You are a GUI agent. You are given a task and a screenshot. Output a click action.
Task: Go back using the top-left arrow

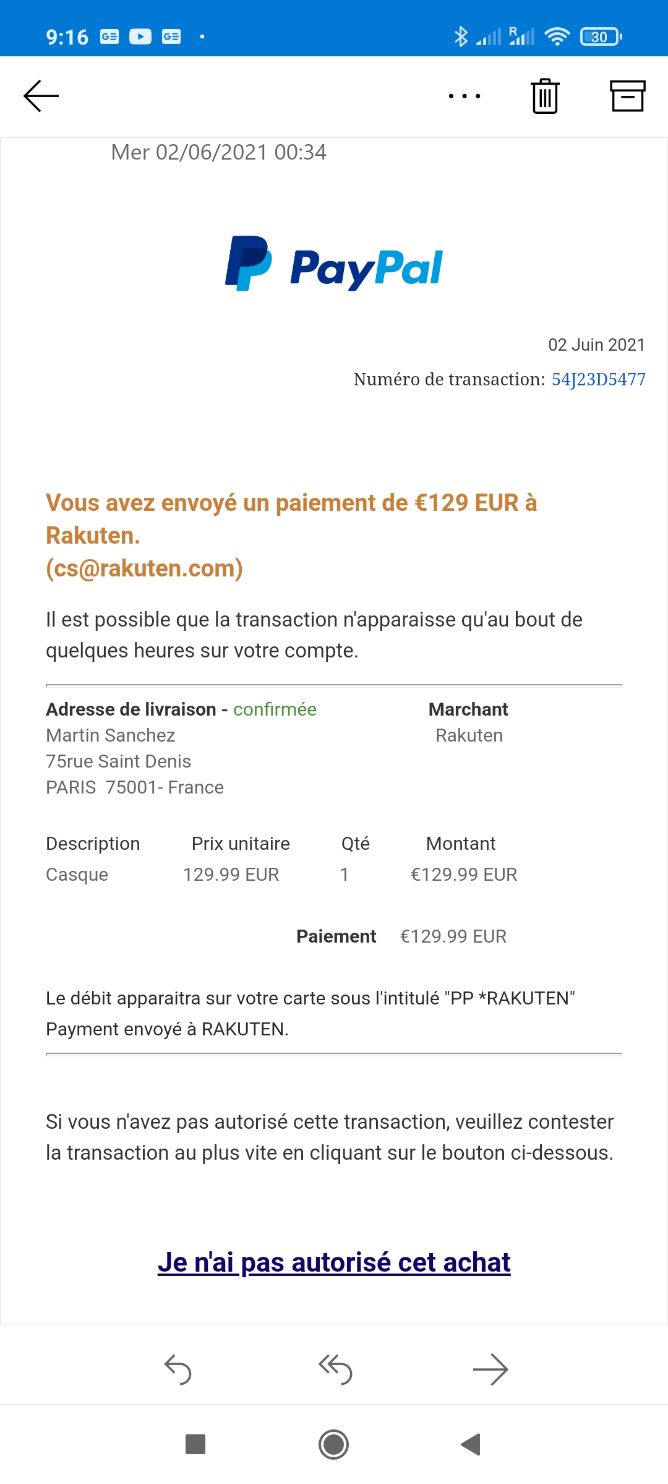41,96
